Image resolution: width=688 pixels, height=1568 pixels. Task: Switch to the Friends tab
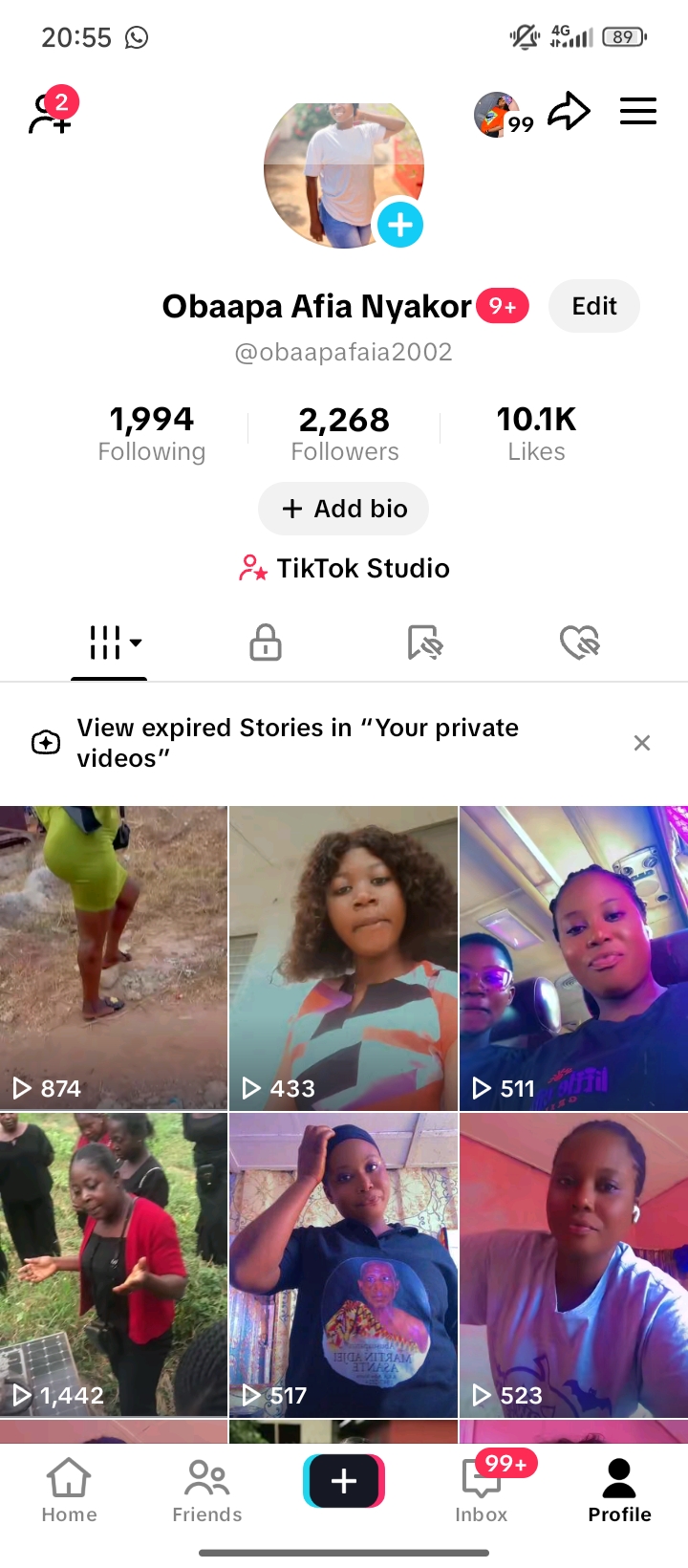206,1490
